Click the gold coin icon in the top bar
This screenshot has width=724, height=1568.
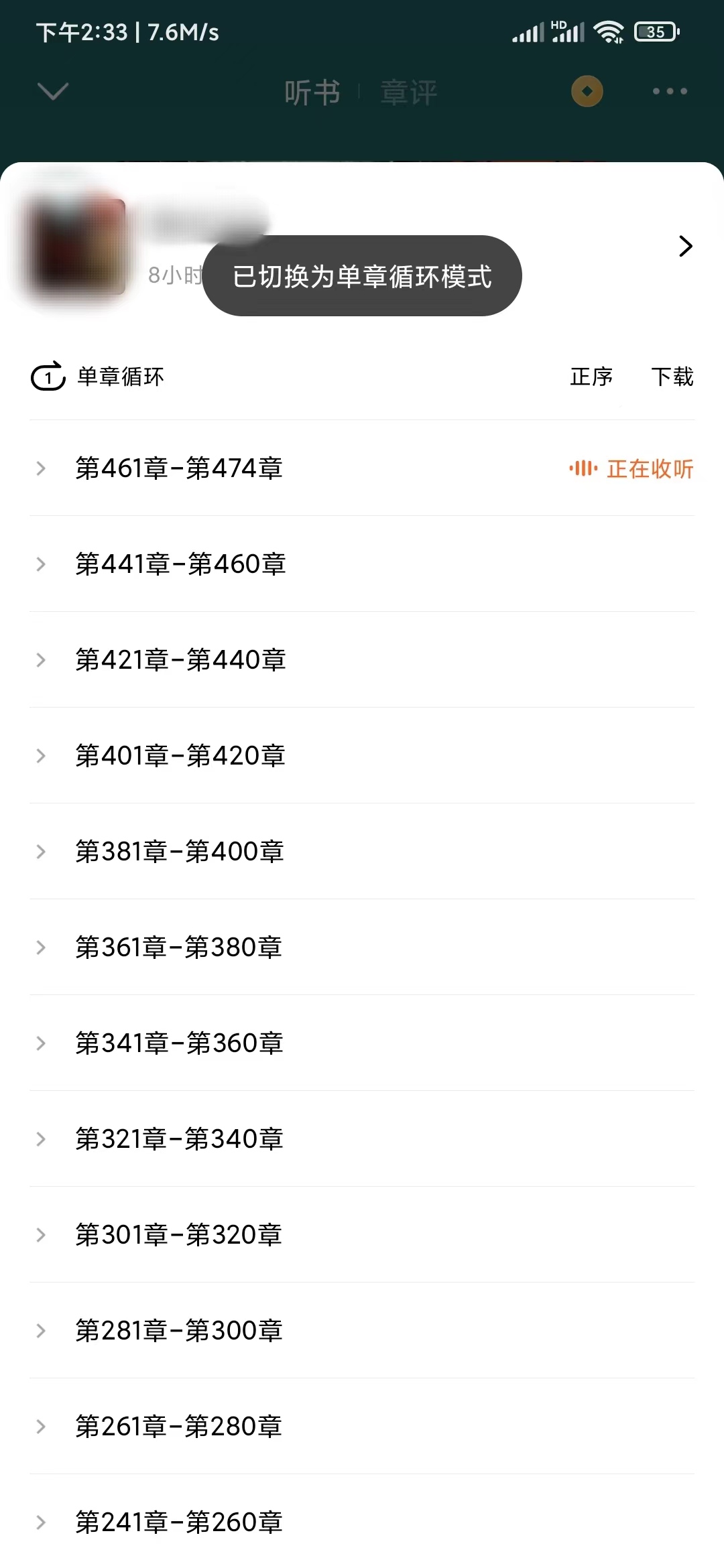point(587,92)
